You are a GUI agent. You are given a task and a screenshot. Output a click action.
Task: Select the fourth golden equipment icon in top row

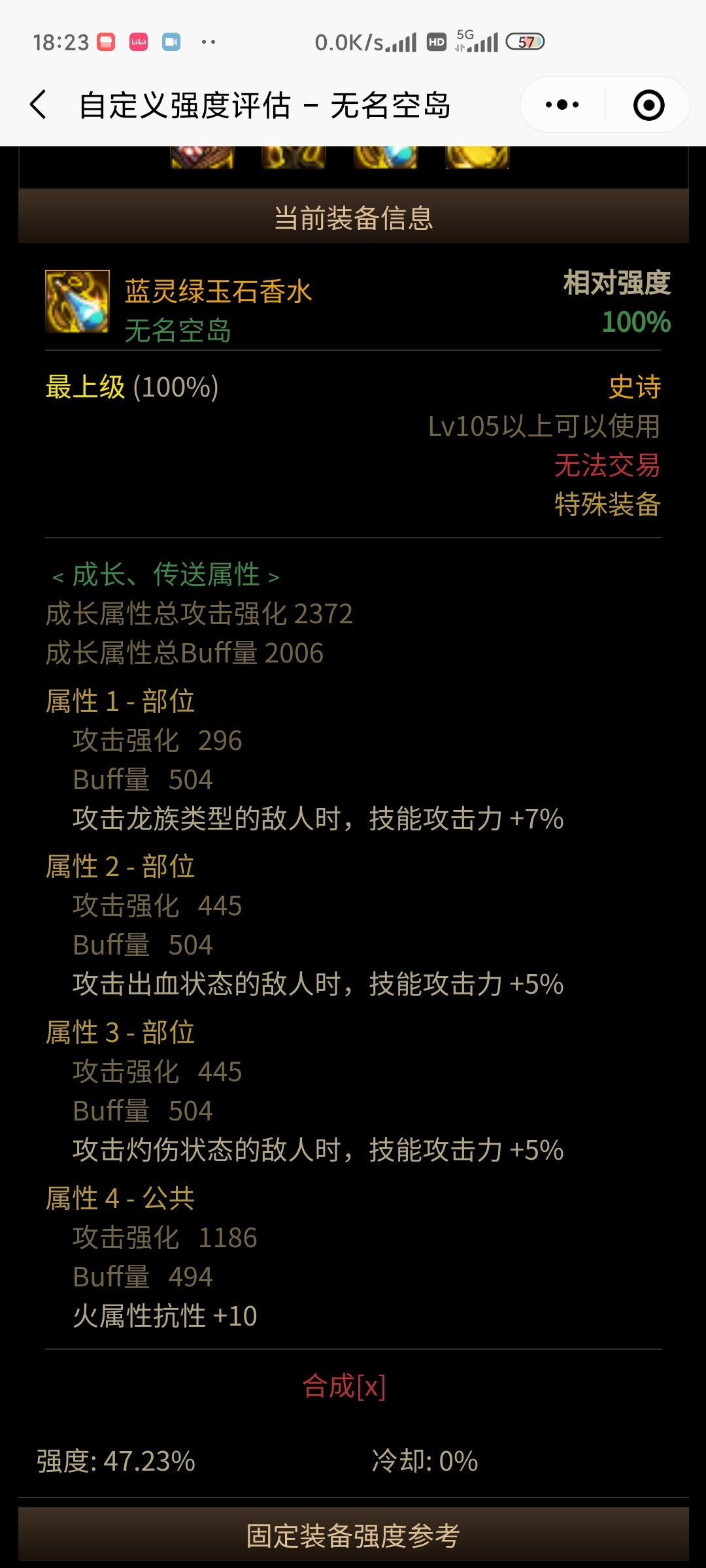coord(477,157)
